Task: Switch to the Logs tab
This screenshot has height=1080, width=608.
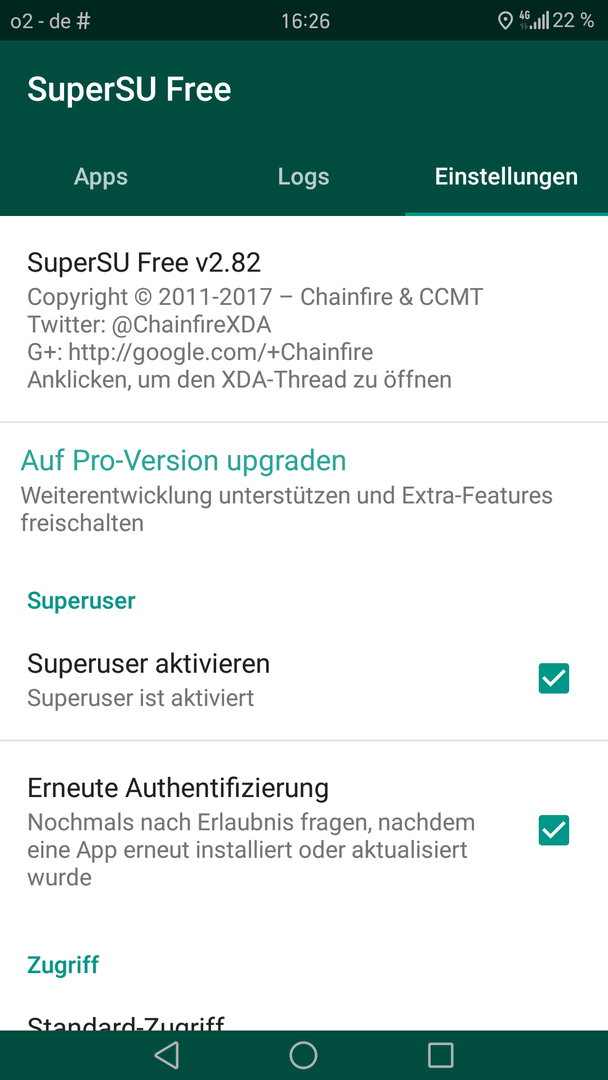Action: point(304,177)
